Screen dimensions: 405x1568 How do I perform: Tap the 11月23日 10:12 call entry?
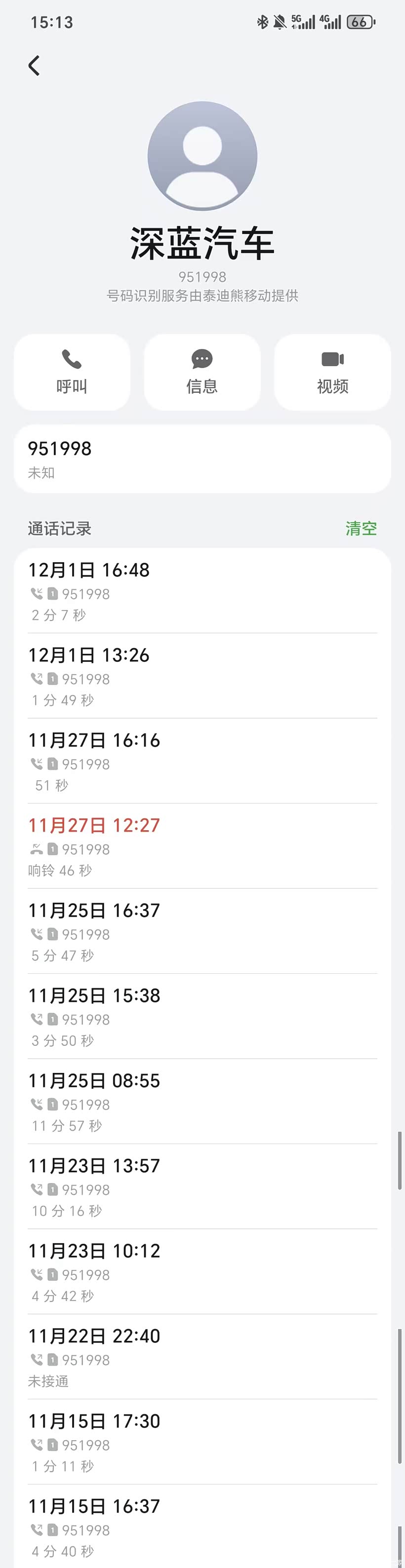[x=202, y=1272]
